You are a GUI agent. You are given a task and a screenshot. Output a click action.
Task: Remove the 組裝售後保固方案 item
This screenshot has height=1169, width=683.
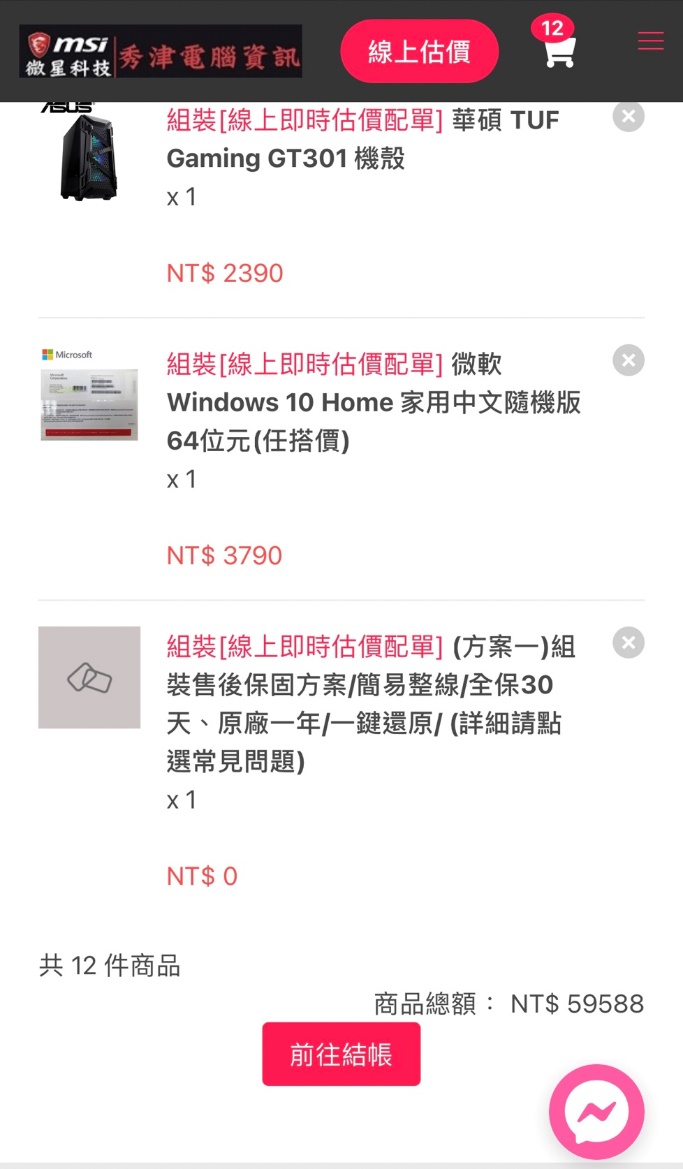628,642
